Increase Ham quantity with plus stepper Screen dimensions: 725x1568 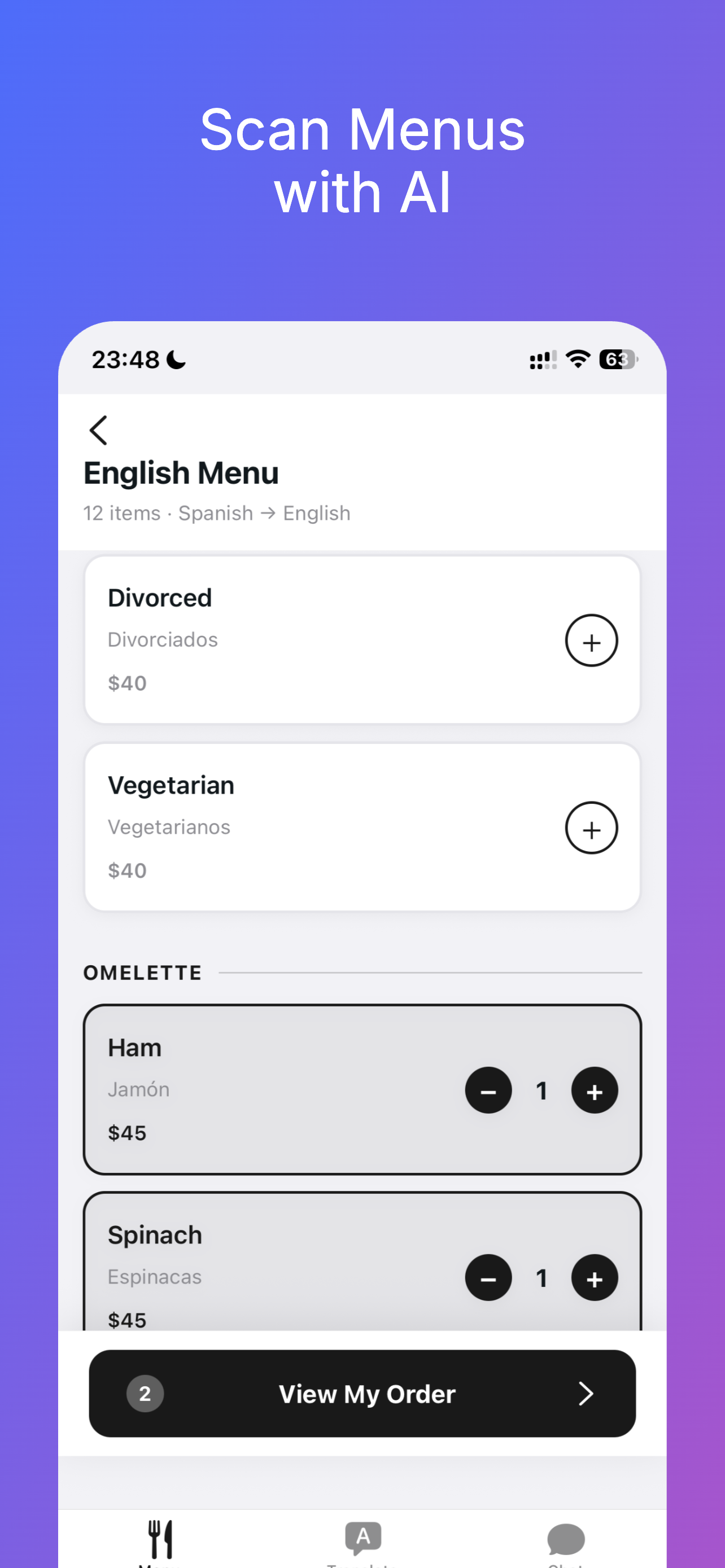(x=593, y=1091)
